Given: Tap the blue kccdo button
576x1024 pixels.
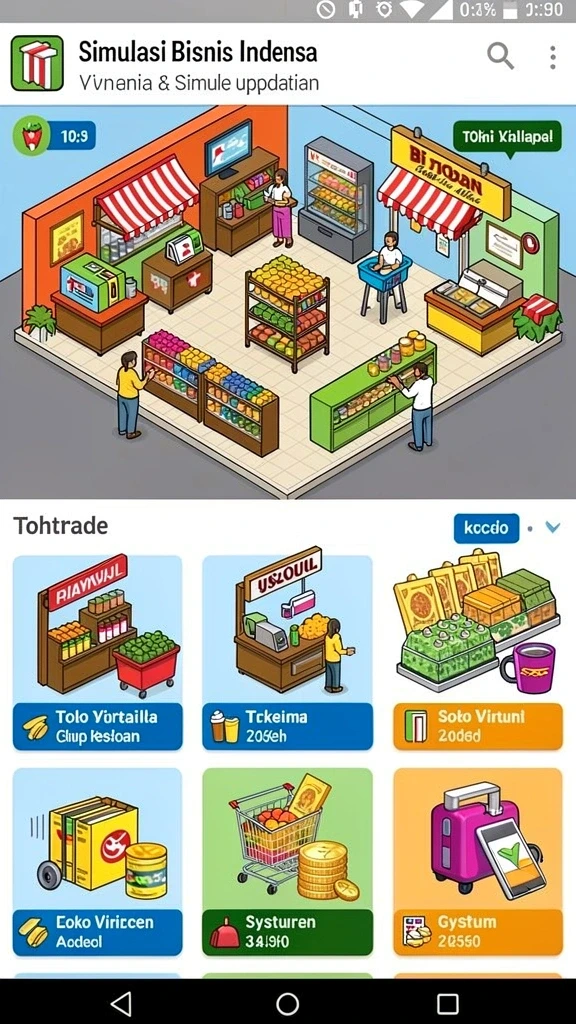Looking at the screenshot, I should (x=486, y=528).
